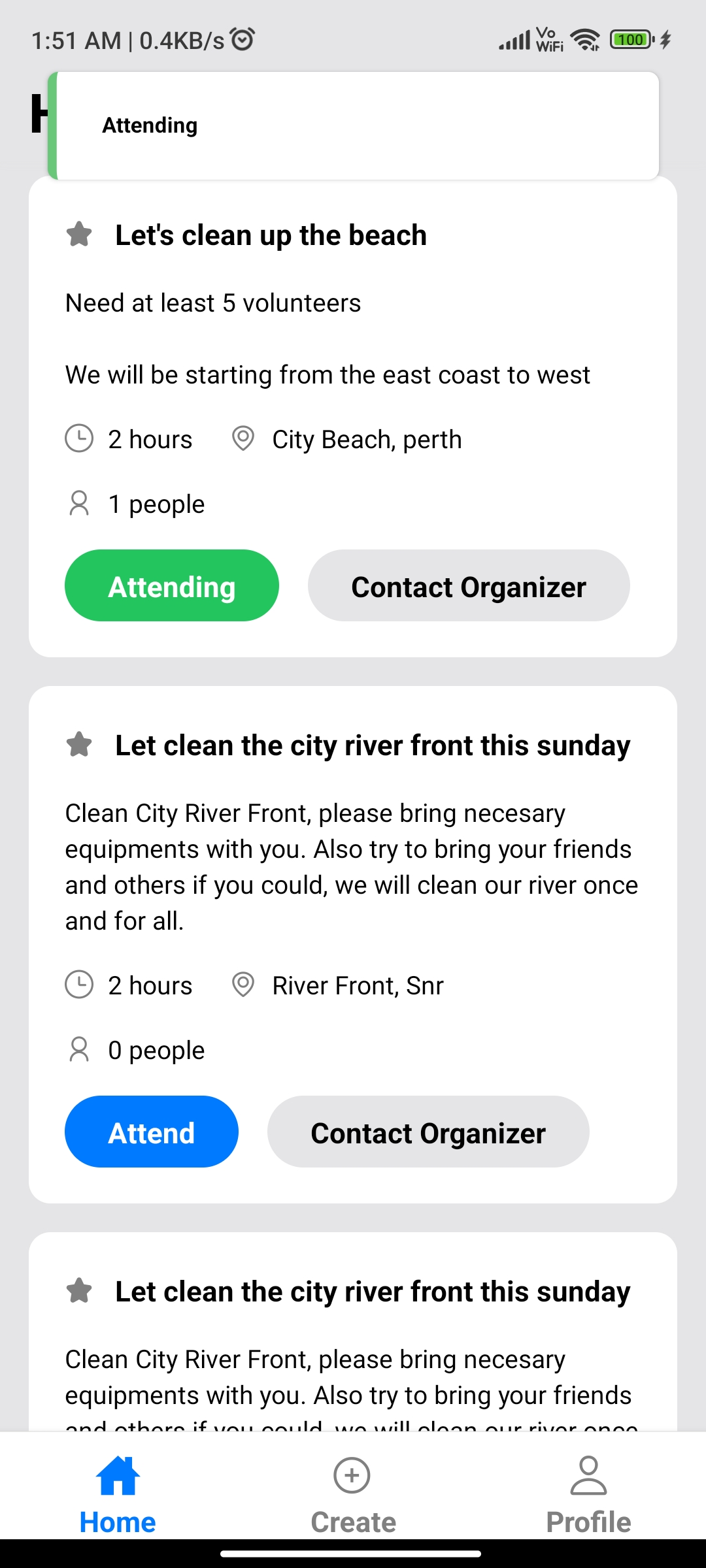Attend the river front event with 0 people
The width and height of the screenshot is (706, 1568).
[151, 1132]
